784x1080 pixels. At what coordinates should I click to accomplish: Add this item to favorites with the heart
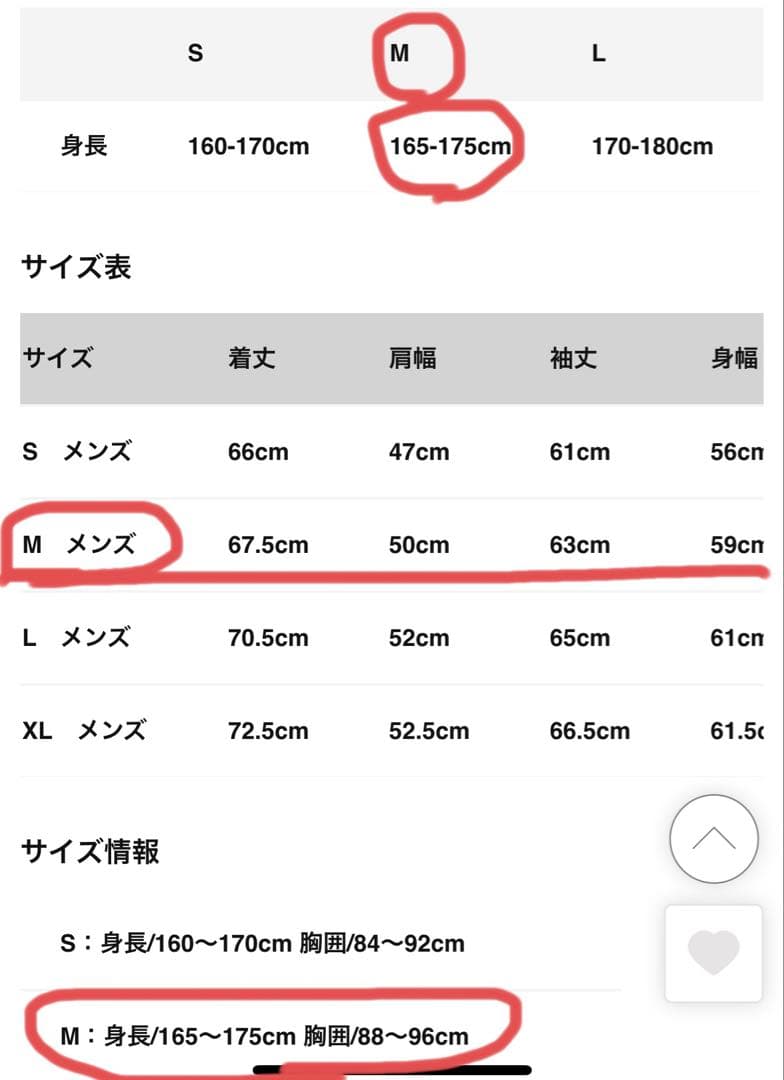click(x=713, y=952)
